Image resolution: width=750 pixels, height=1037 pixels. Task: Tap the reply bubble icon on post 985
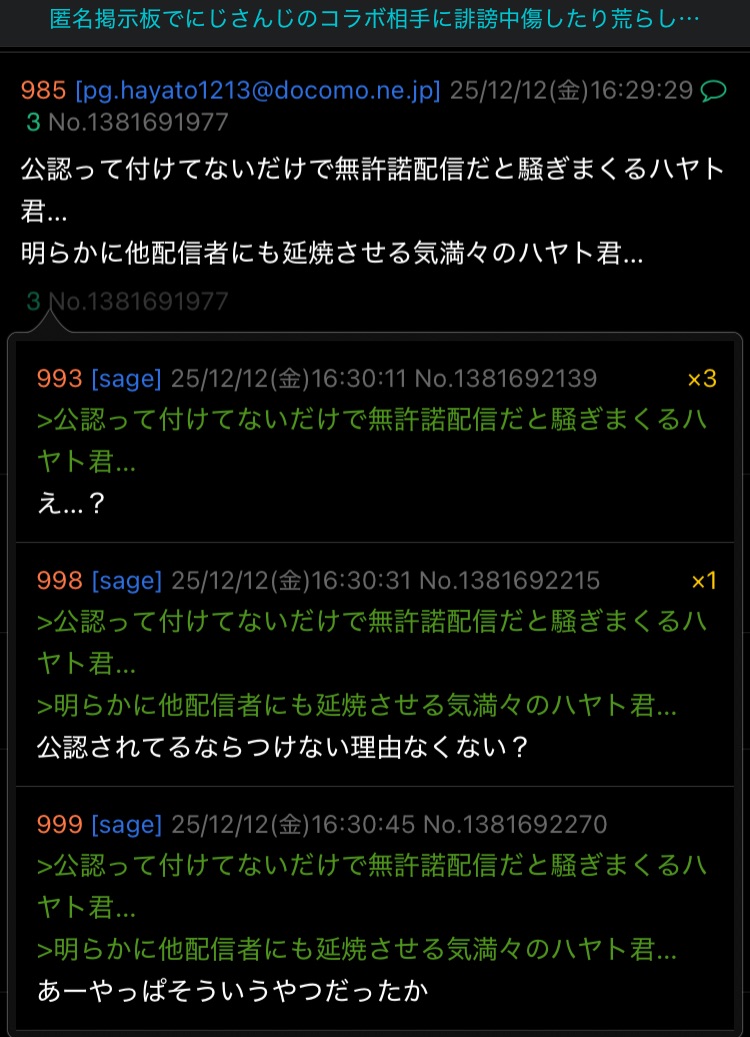(x=714, y=91)
